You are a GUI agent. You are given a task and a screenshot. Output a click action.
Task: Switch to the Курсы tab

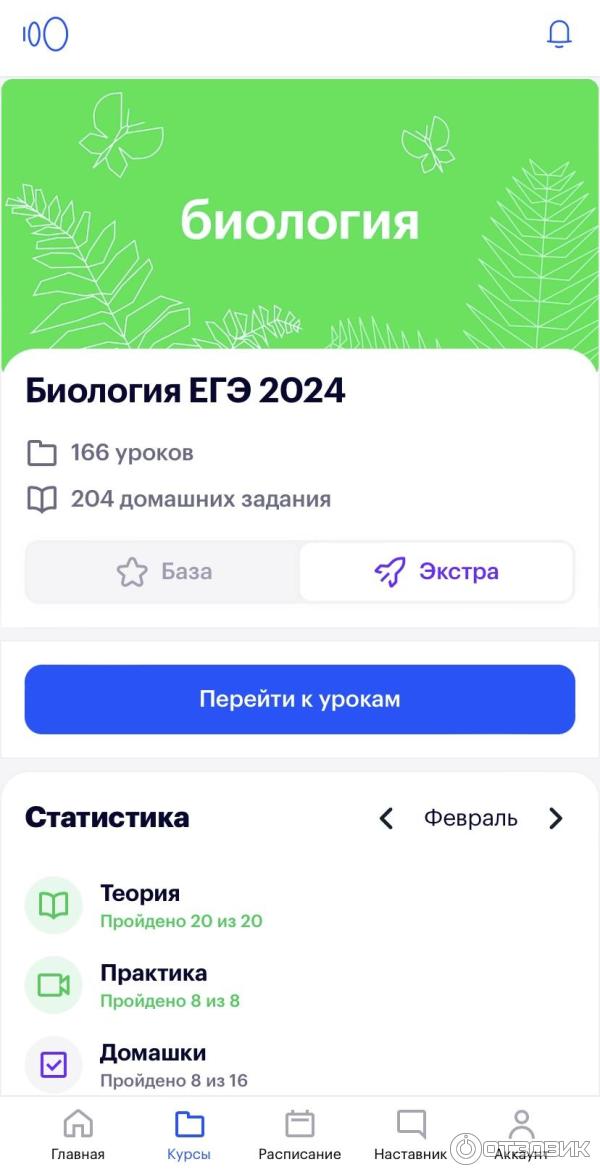click(x=189, y=1135)
